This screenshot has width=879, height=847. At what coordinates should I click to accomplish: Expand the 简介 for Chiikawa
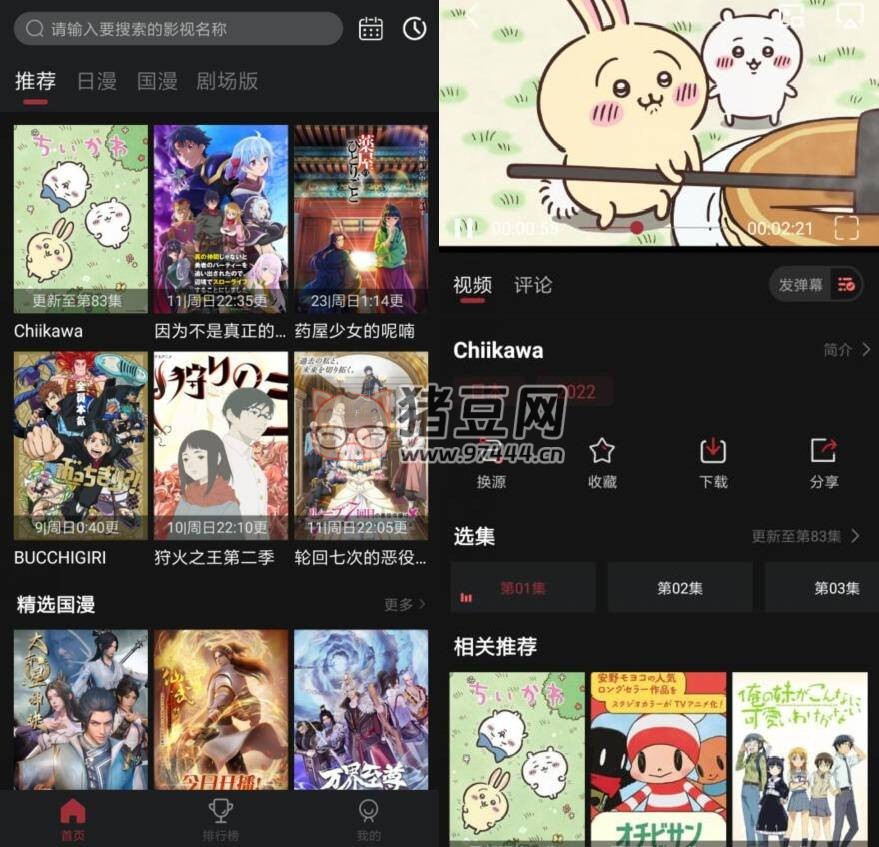[846, 350]
